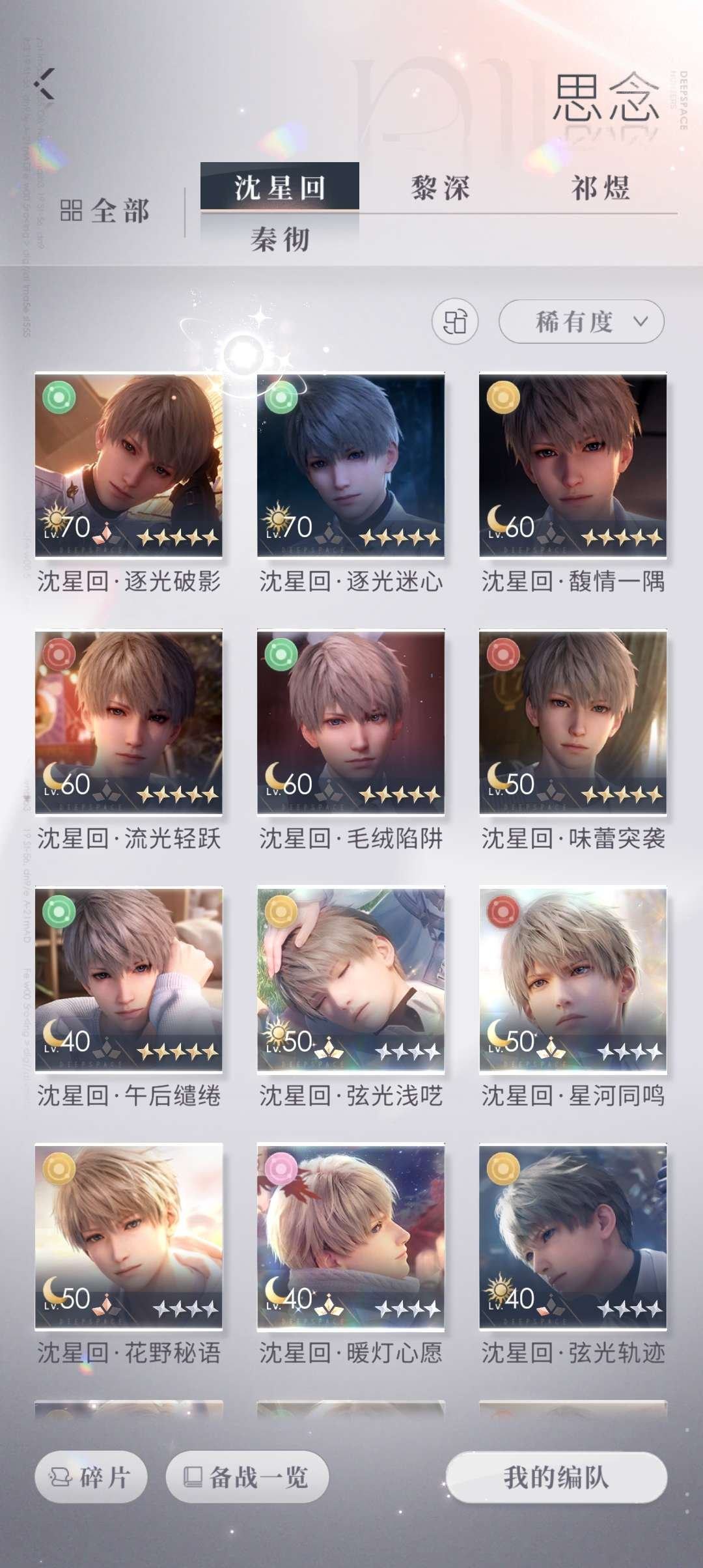
Task: Switch to the 祁煜 tab
Action: (x=600, y=188)
